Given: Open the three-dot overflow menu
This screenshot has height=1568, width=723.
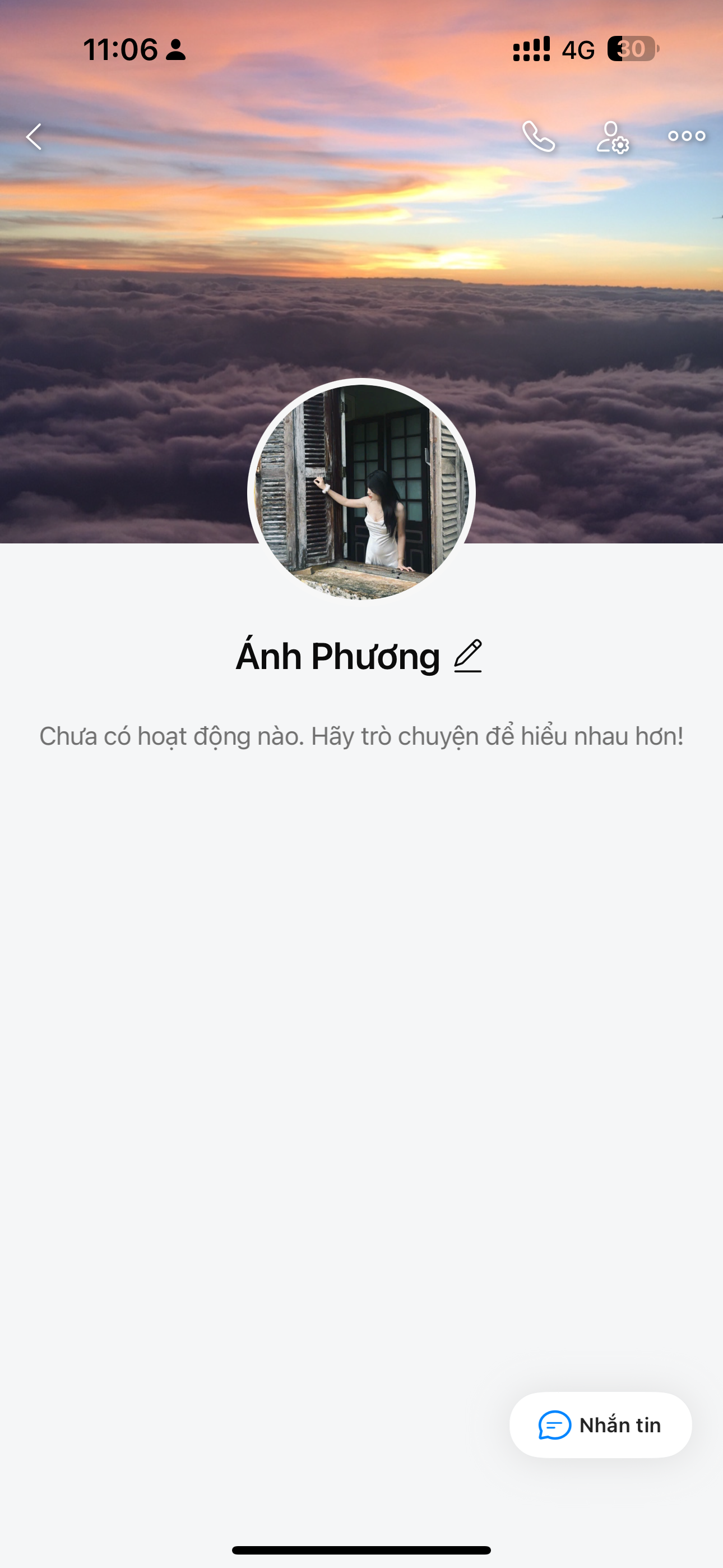Looking at the screenshot, I should click(x=687, y=136).
